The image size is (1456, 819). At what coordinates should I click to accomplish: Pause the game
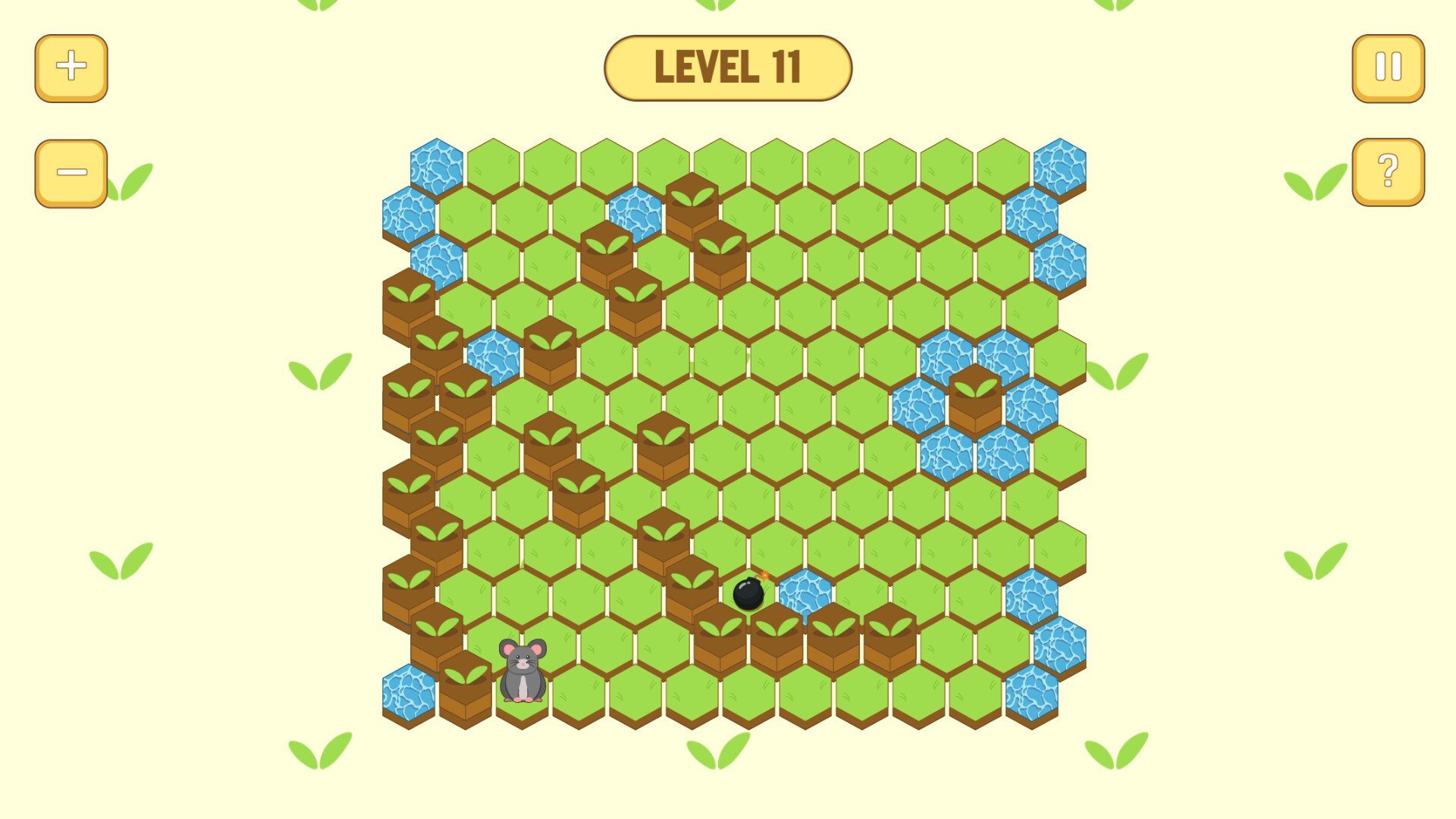click(x=1388, y=67)
